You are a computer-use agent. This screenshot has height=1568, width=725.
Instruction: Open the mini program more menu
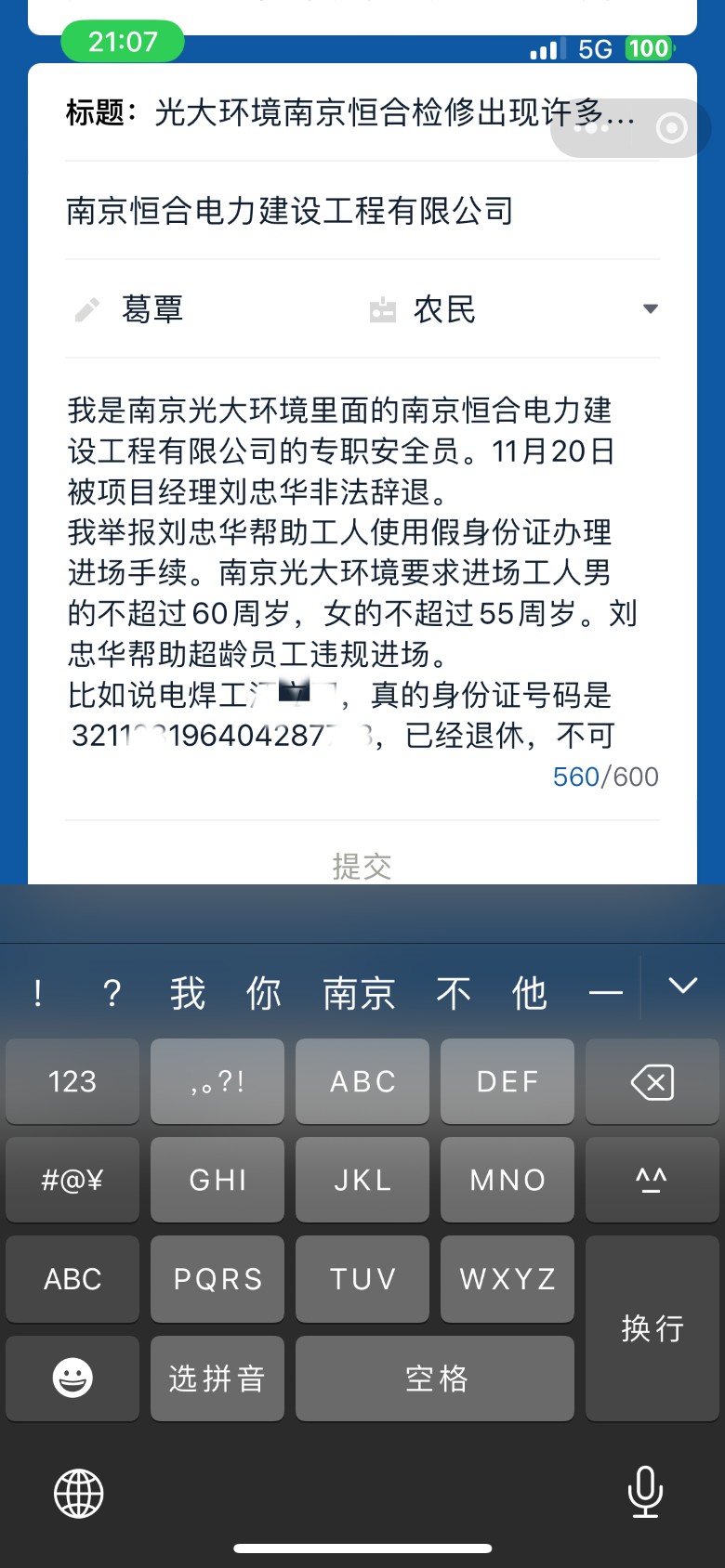tap(592, 127)
